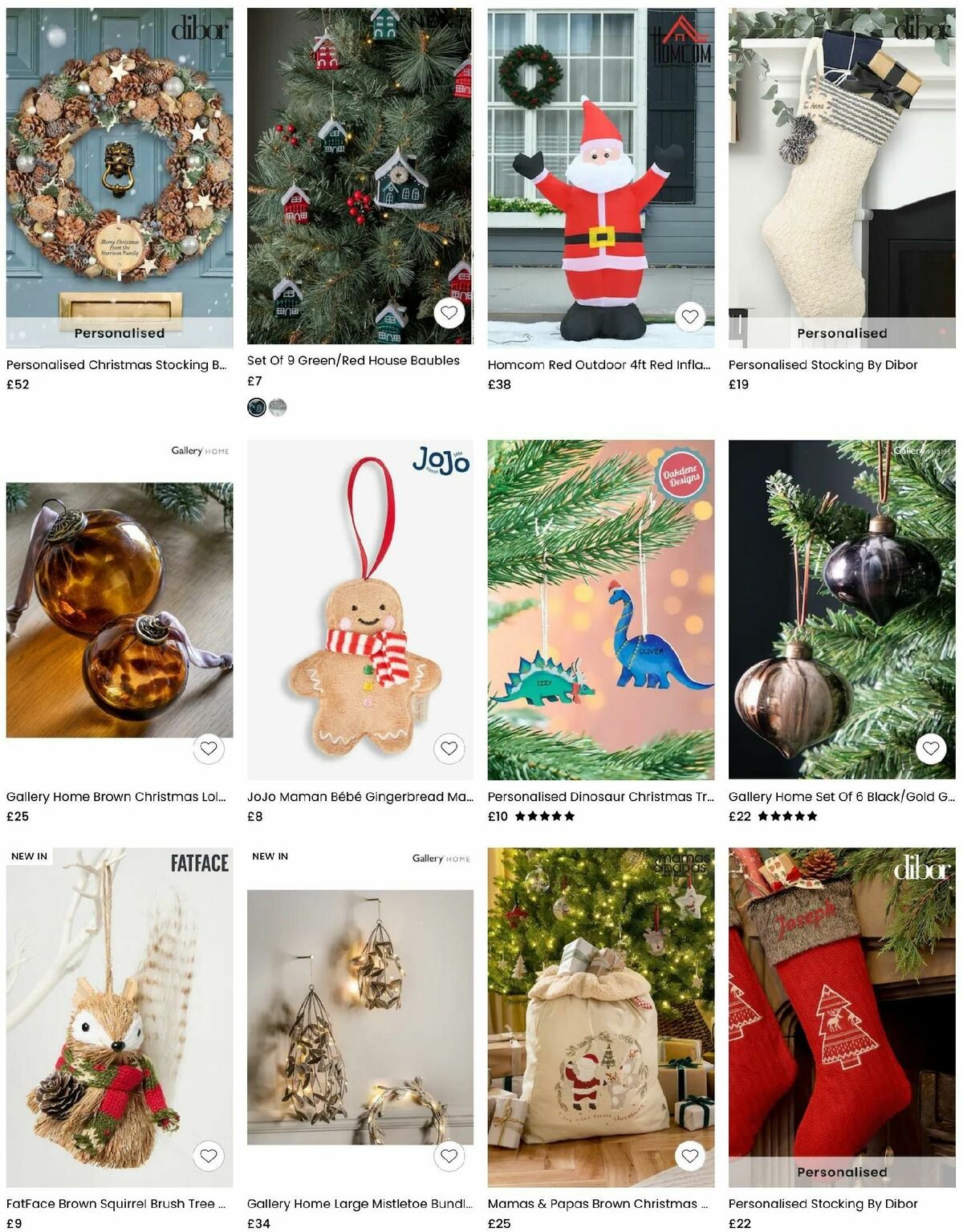
Task: Toggle wishlist on the FatFace squirrel ornament
Action: coord(209,1157)
